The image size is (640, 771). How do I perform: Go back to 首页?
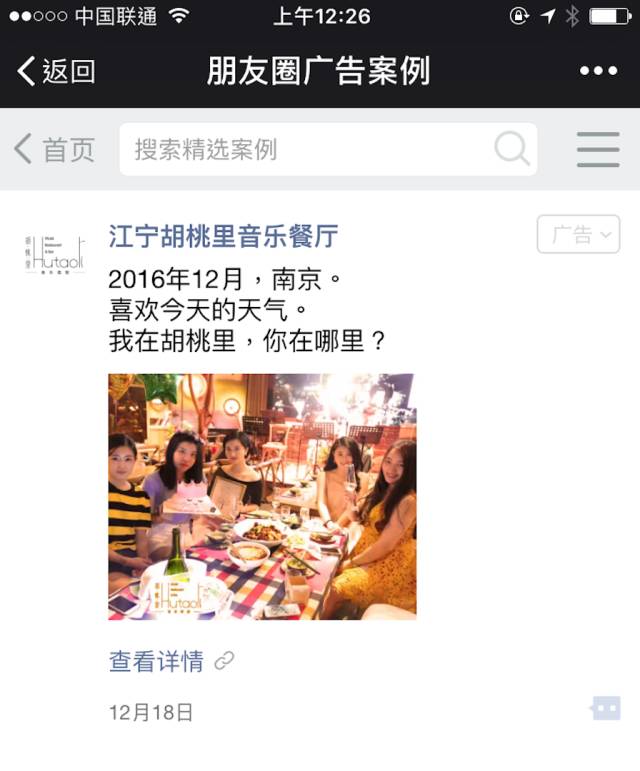tap(55, 150)
